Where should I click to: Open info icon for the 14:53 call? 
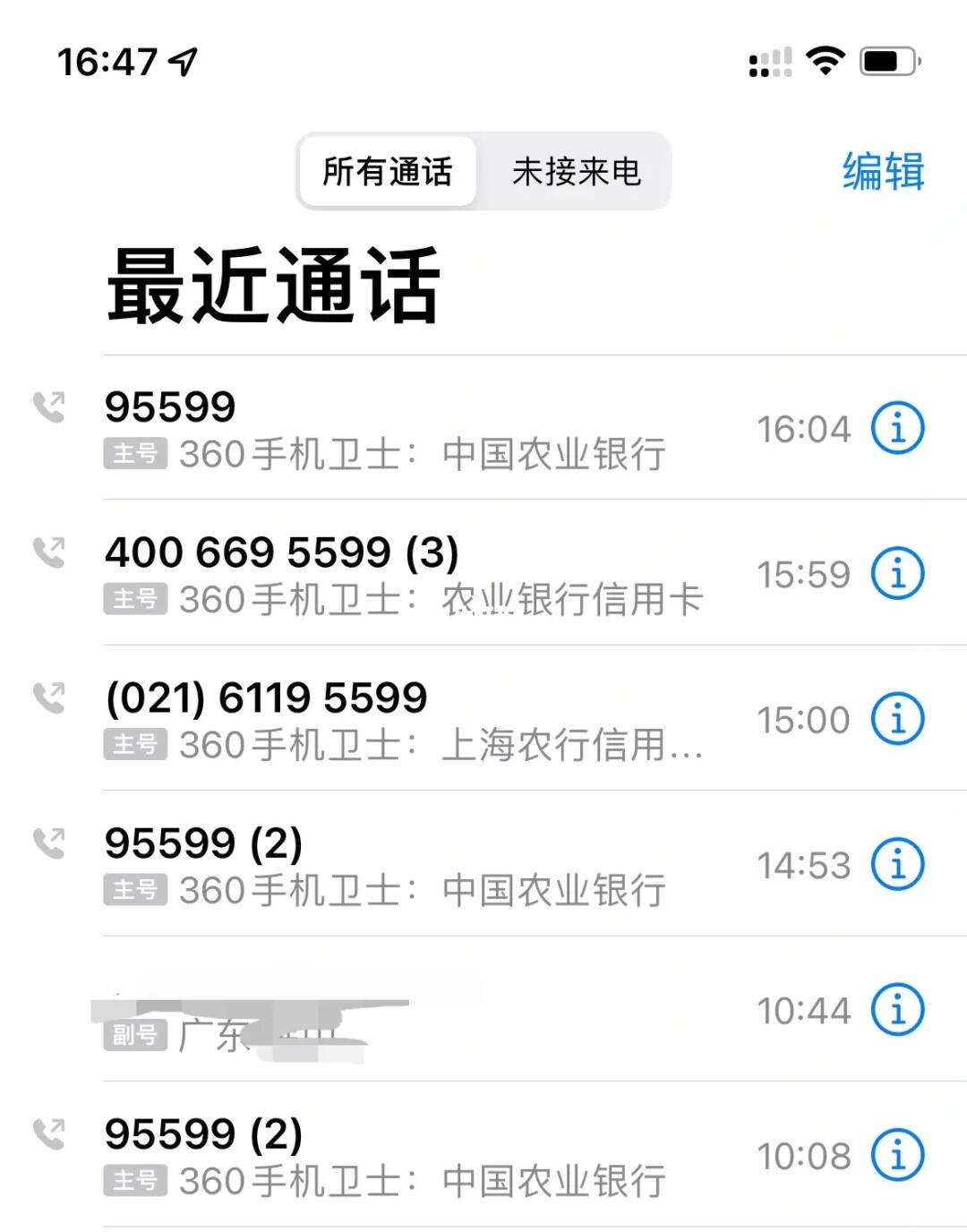pyautogui.click(x=897, y=865)
